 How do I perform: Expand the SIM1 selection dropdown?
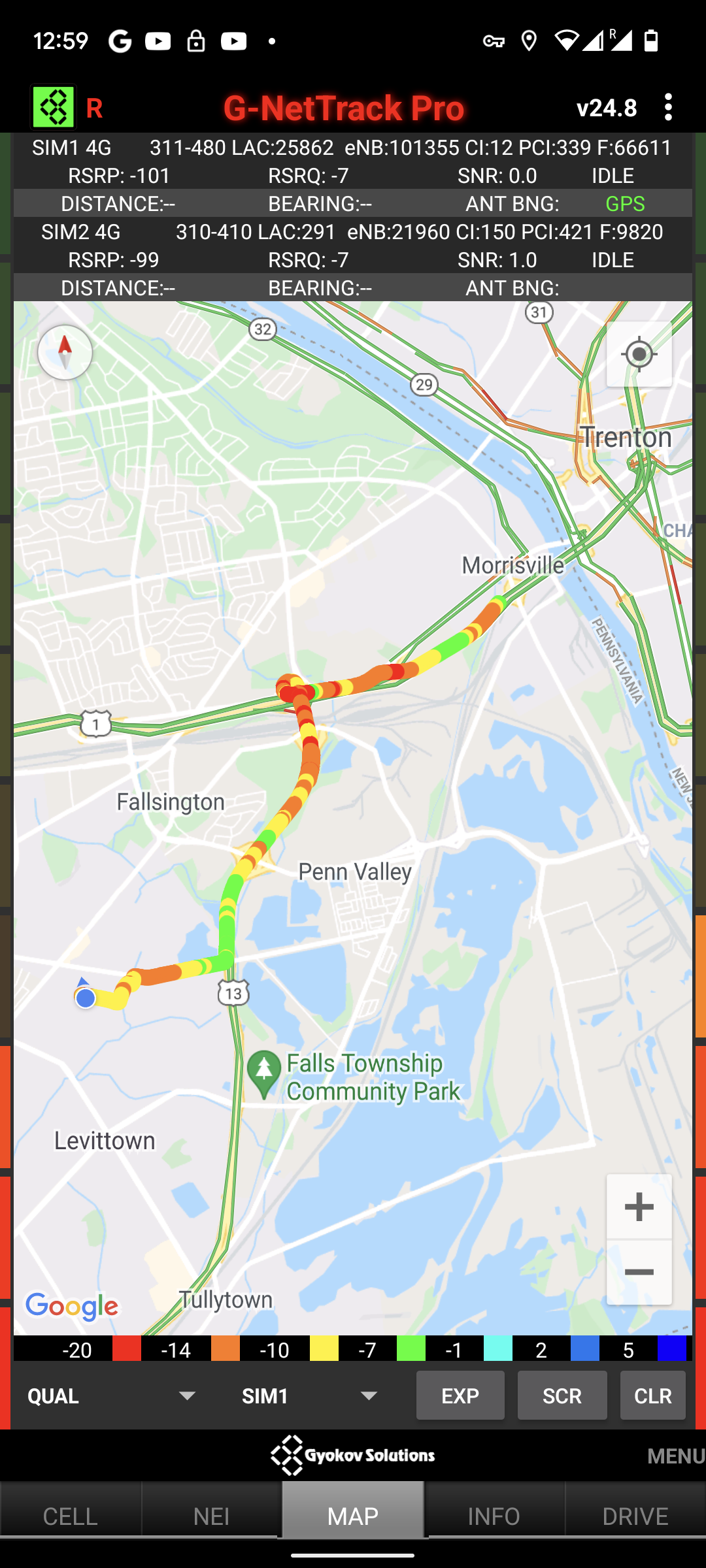[x=309, y=1396]
